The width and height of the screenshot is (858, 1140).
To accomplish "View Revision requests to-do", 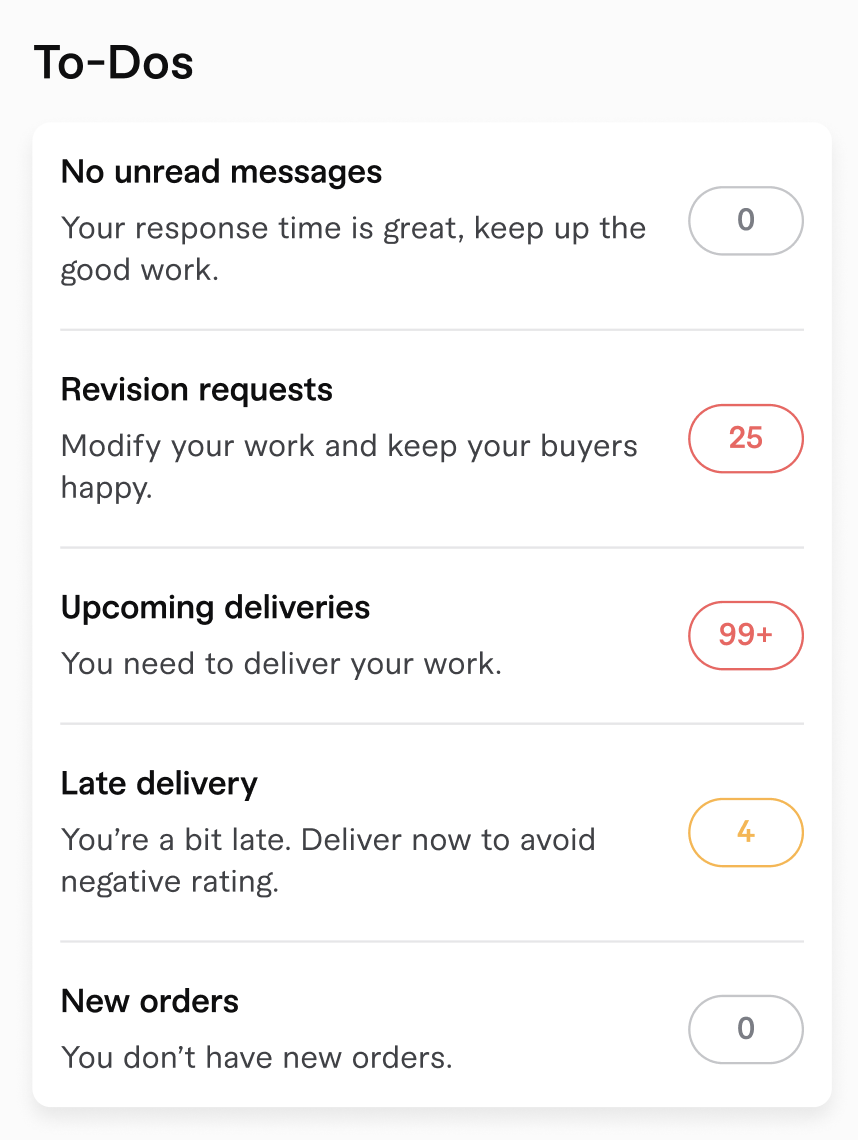I will click(432, 439).
